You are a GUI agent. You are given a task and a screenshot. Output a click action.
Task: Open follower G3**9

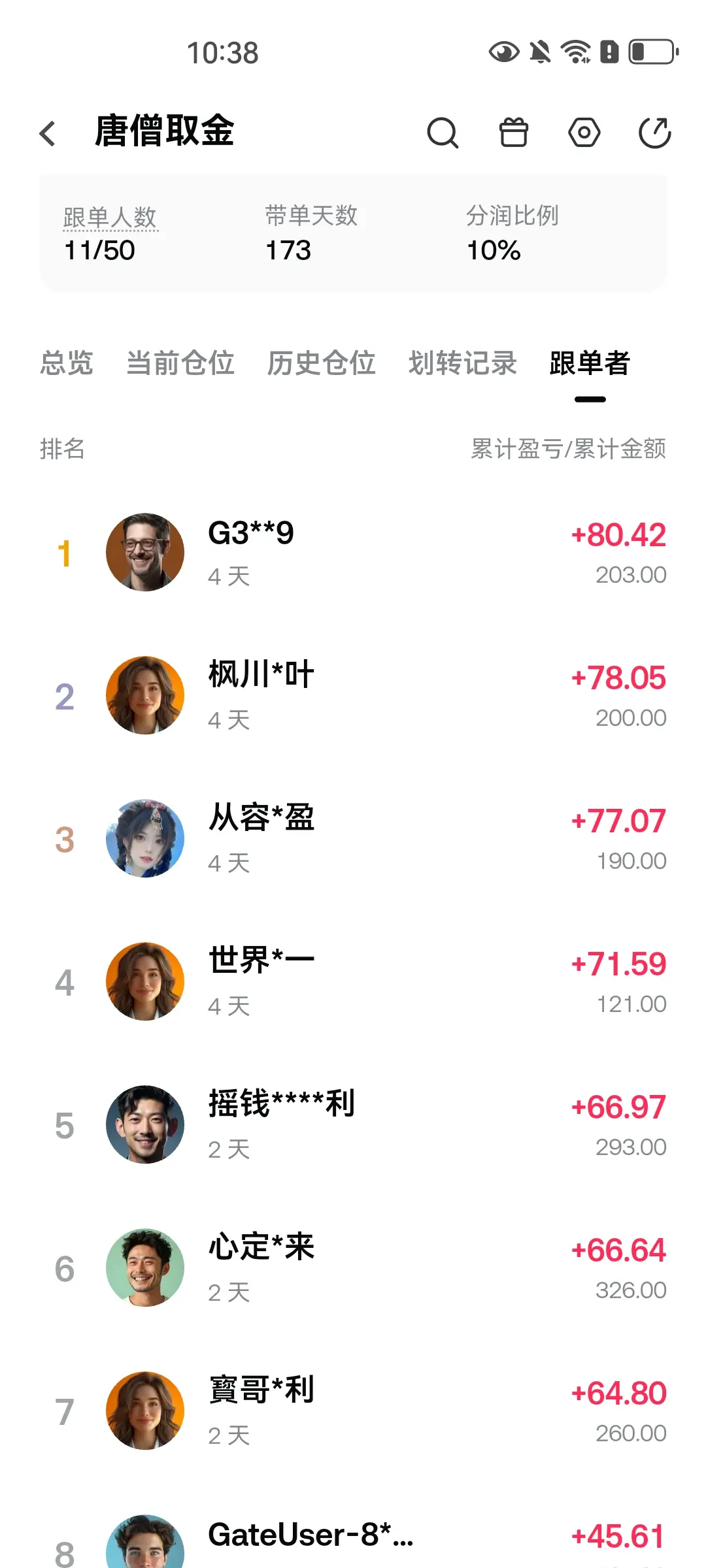tap(353, 553)
